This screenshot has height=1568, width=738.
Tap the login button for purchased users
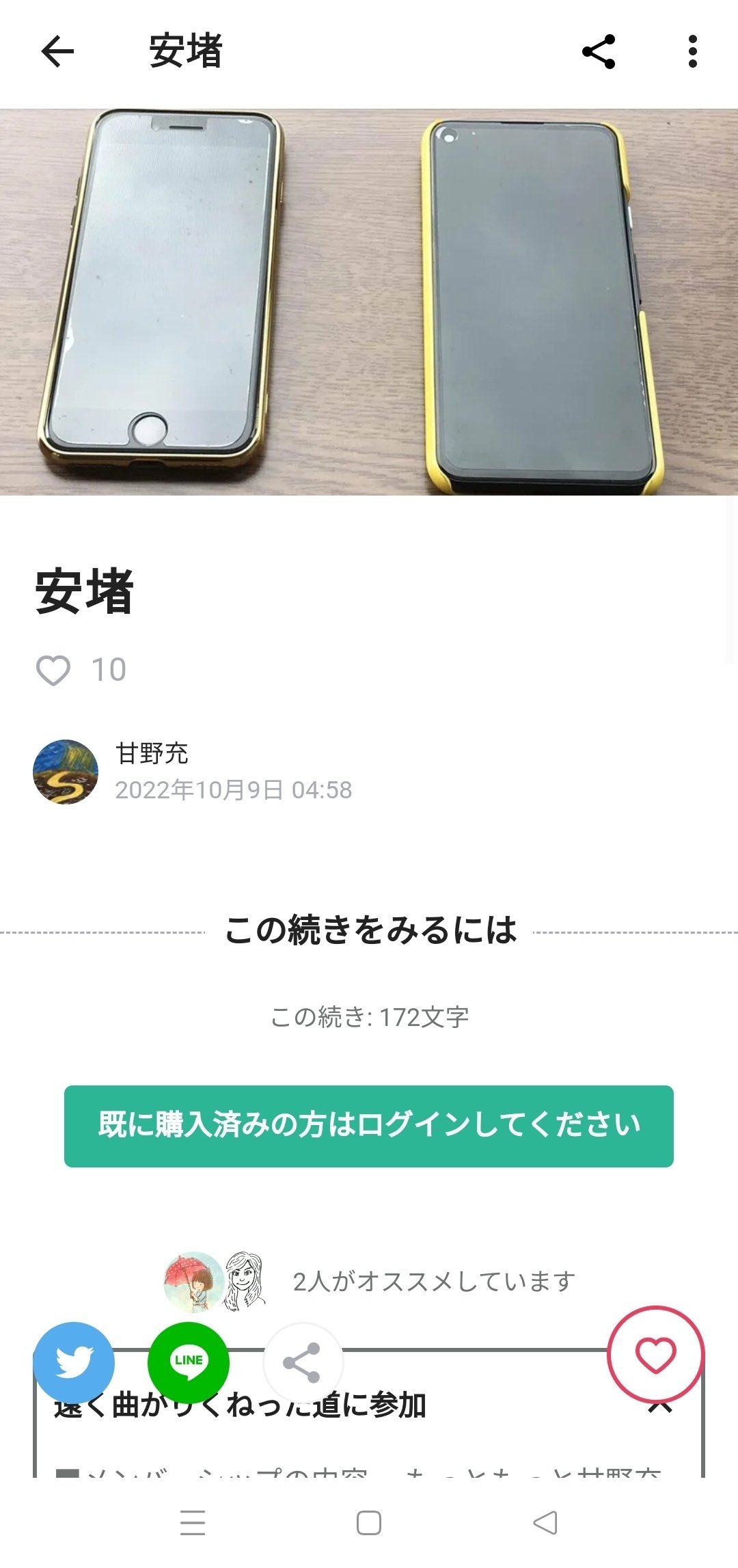point(369,1126)
